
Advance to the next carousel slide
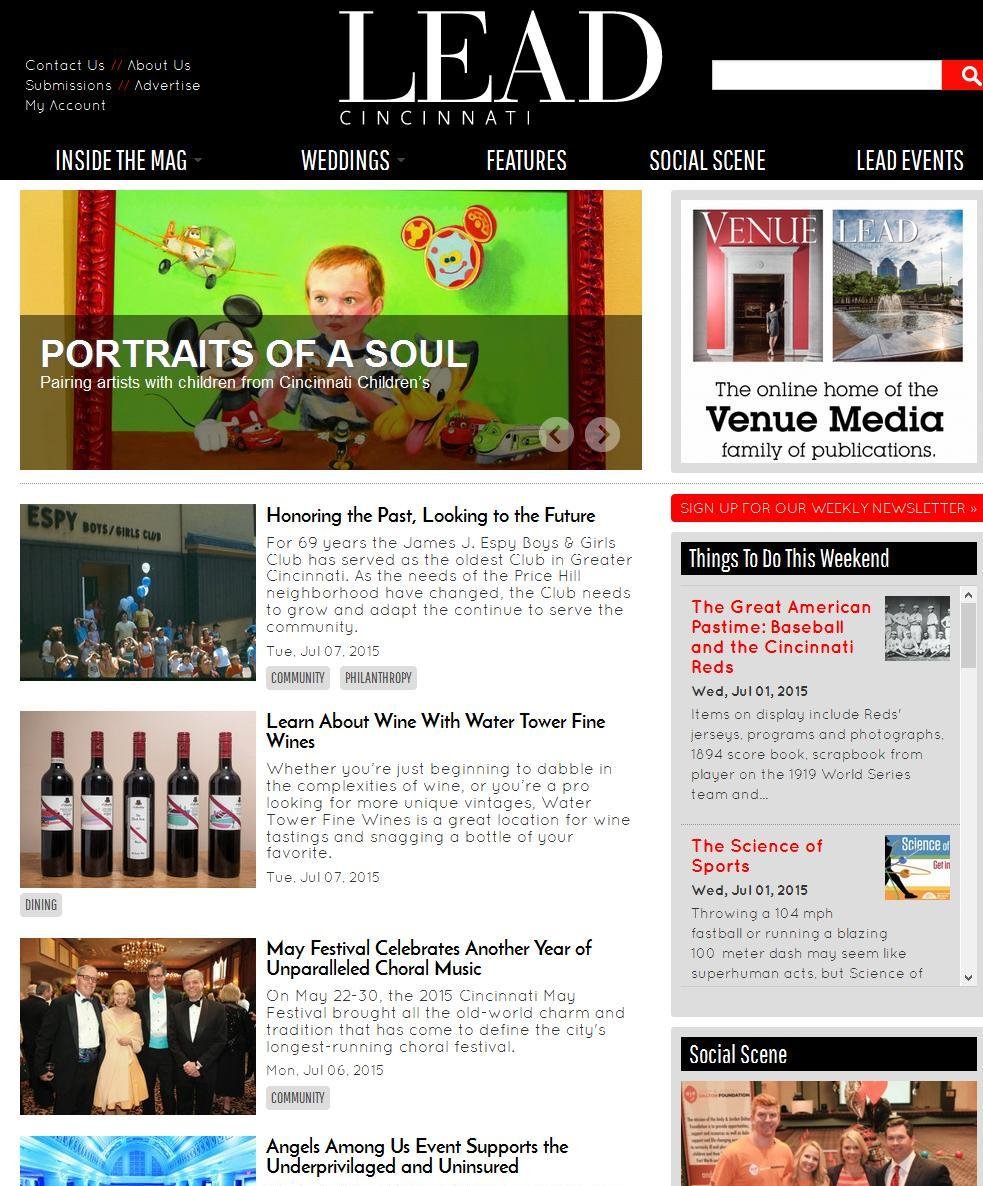(602, 434)
